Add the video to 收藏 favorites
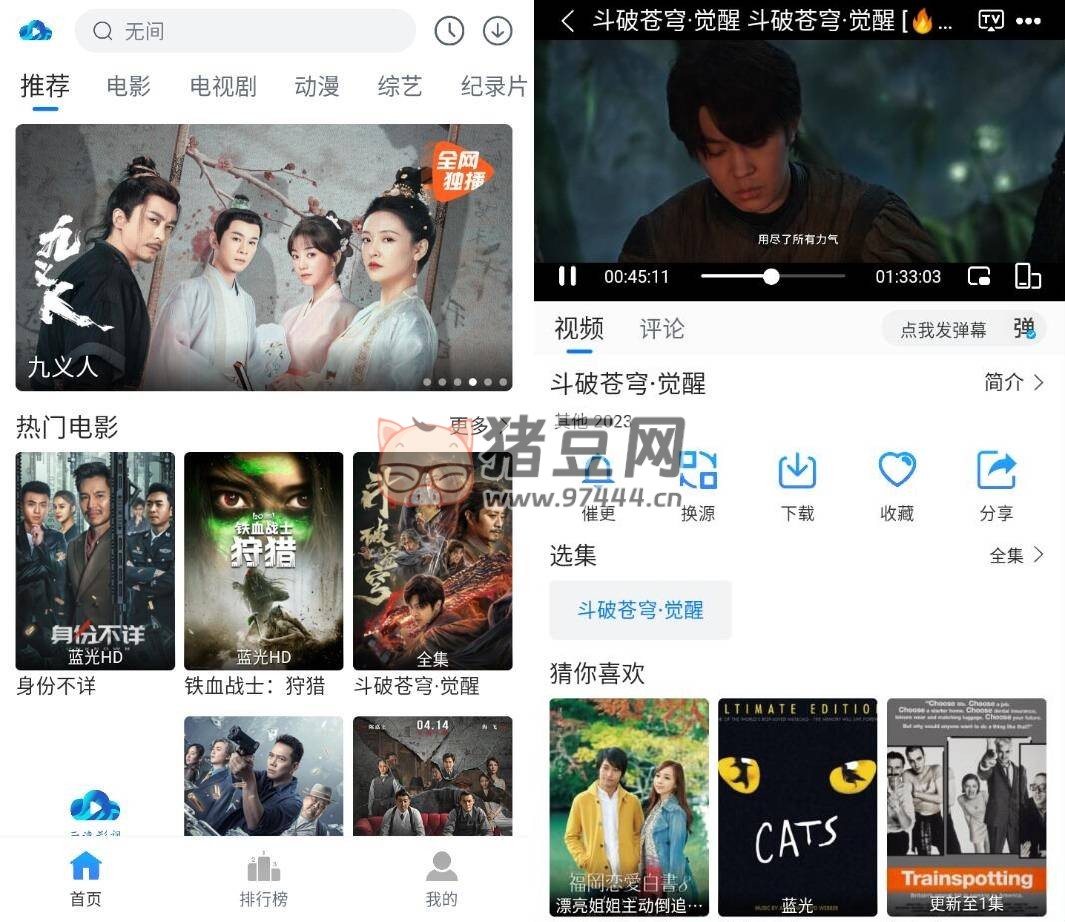Viewport: 1065px width, 922px height. pyautogui.click(x=897, y=486)
